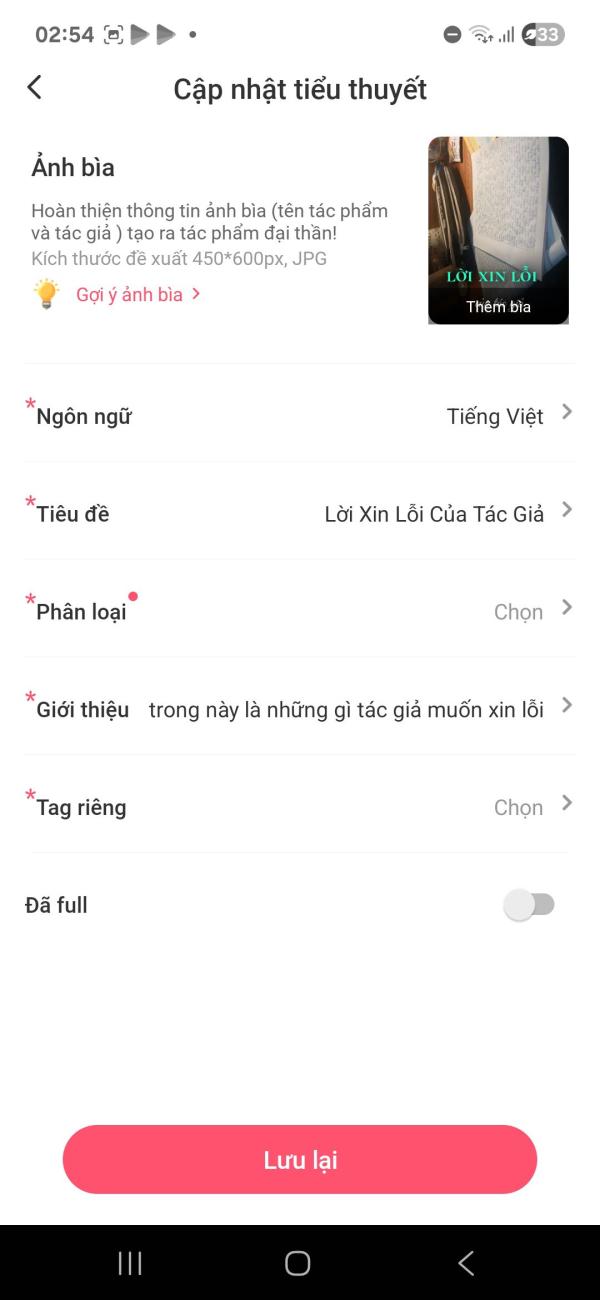Tap the Thêm bìa cover image

tap(498, 231)
